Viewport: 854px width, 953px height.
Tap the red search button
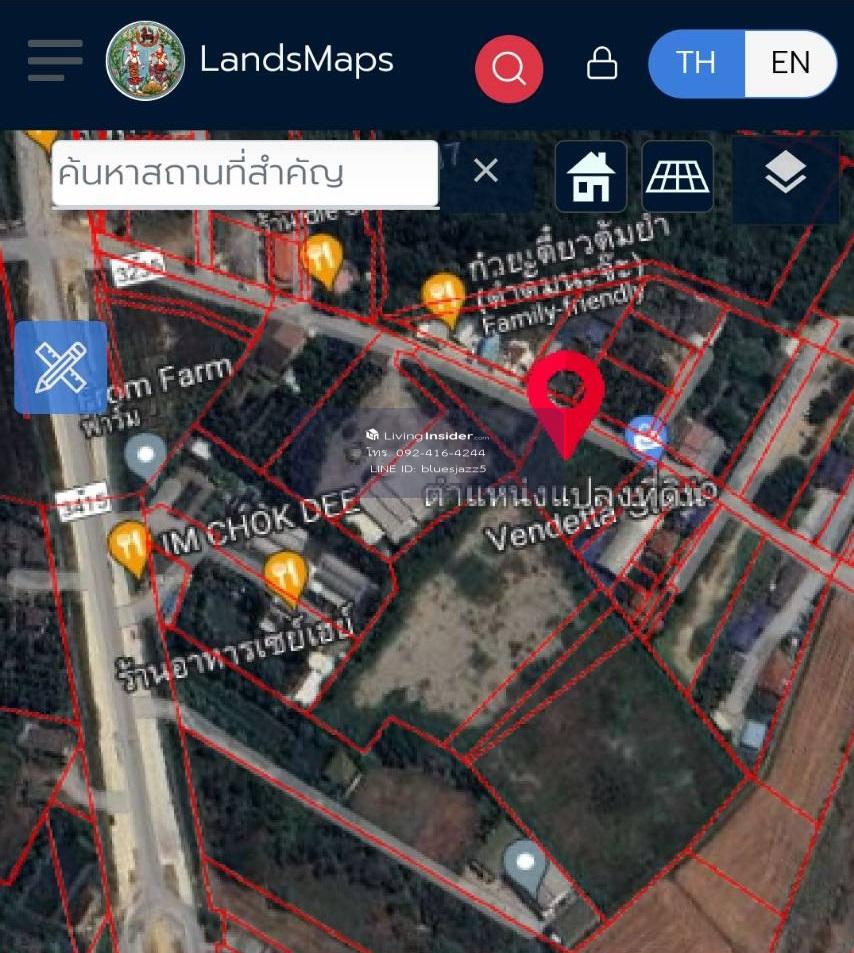[509, 68]
